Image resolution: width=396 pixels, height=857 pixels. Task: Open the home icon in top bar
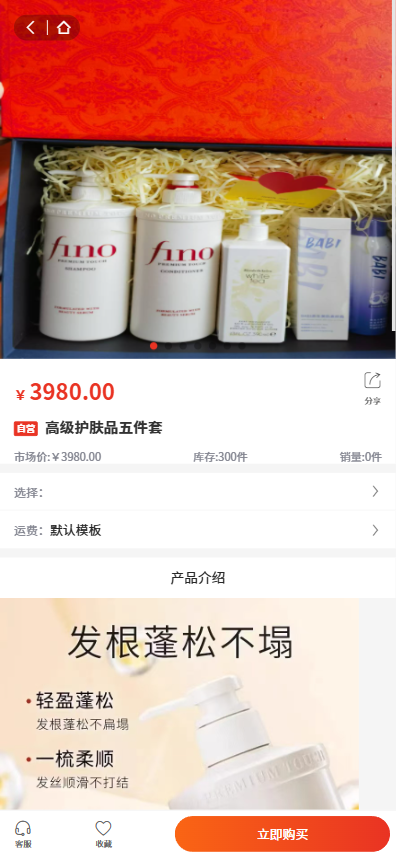coord(63,27)
